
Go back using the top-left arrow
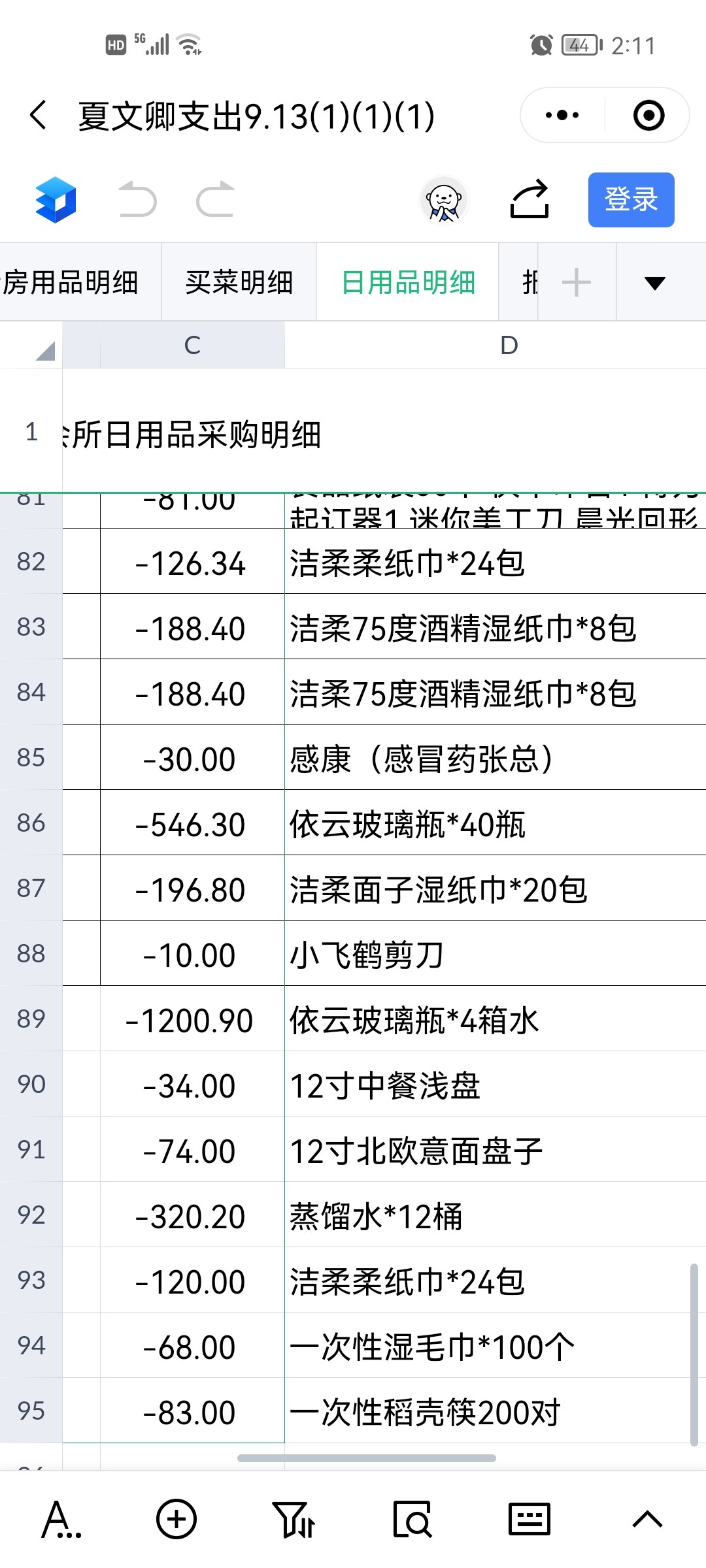[39, 116]
